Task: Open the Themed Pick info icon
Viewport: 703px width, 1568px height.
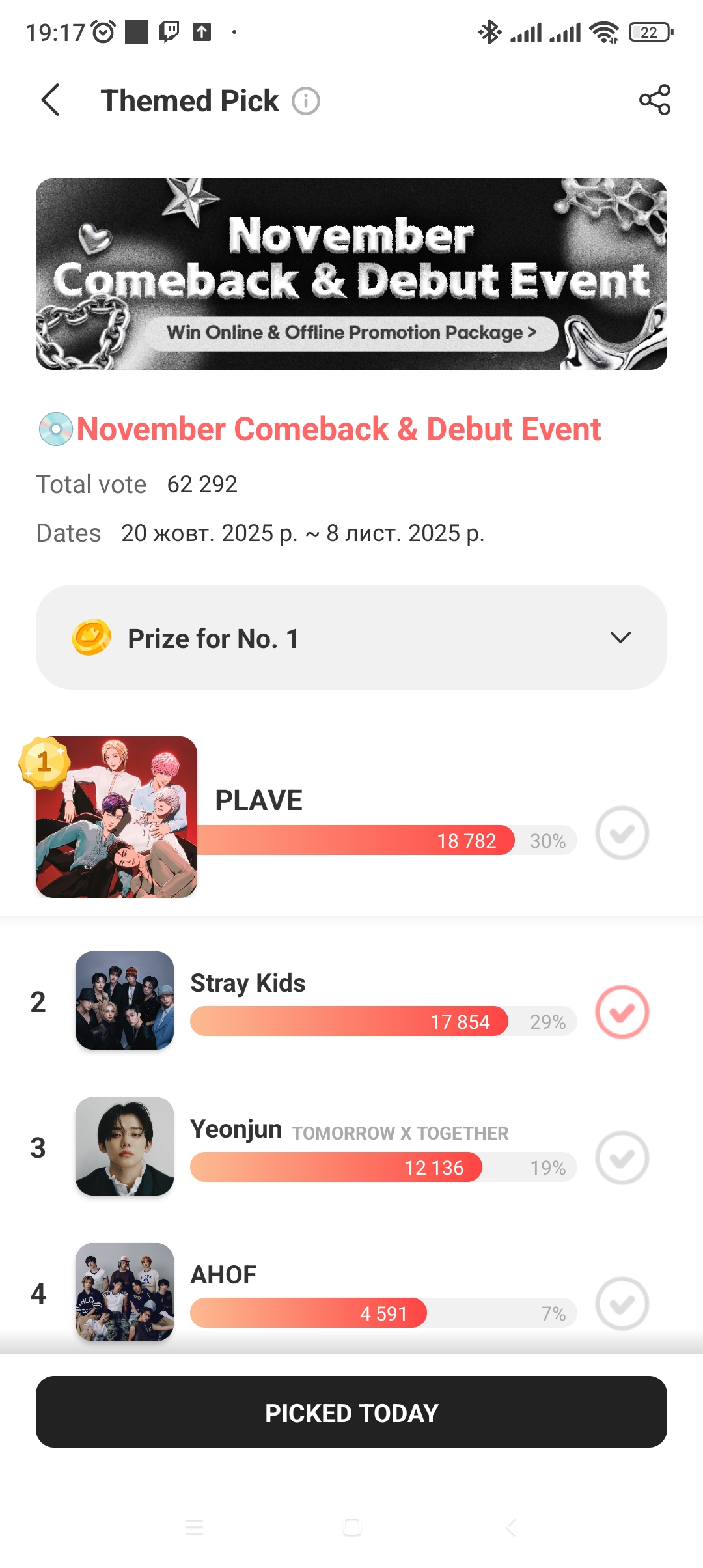Action: 305,102
